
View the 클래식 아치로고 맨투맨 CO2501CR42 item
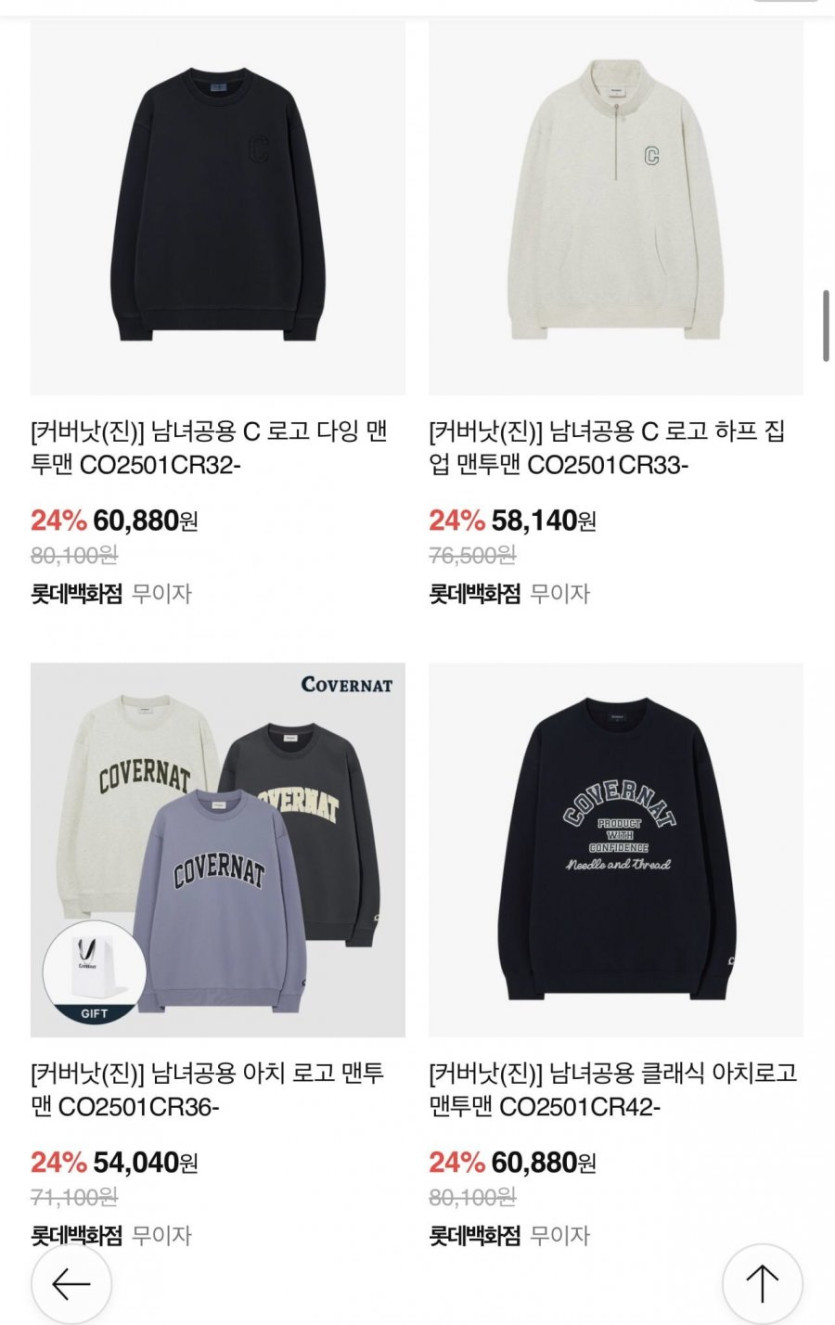pyautogui.click(x=616, y=849)
